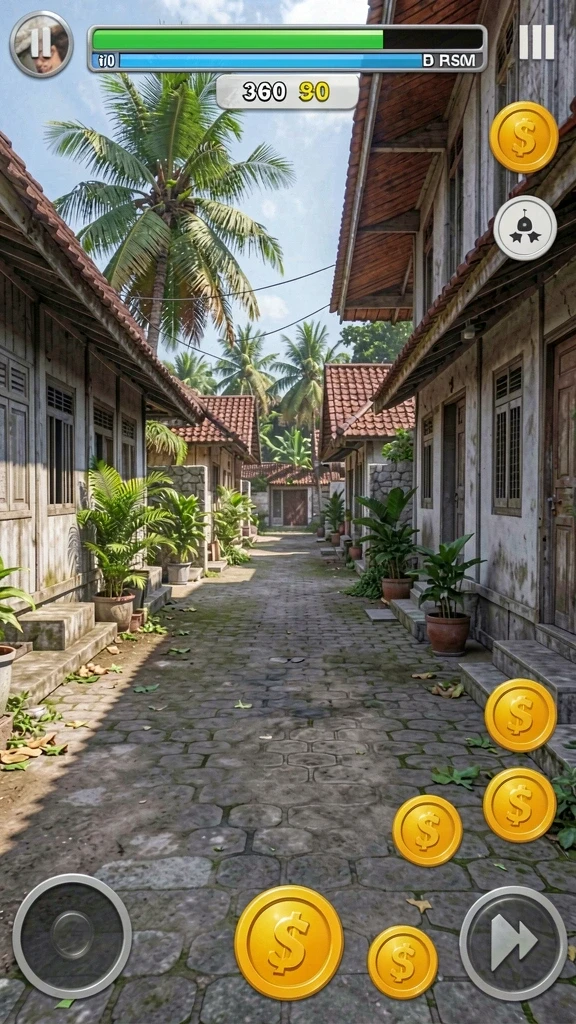Open the three-bar menu icon
Screen dimensions: 576x1024
click(537, 42)
